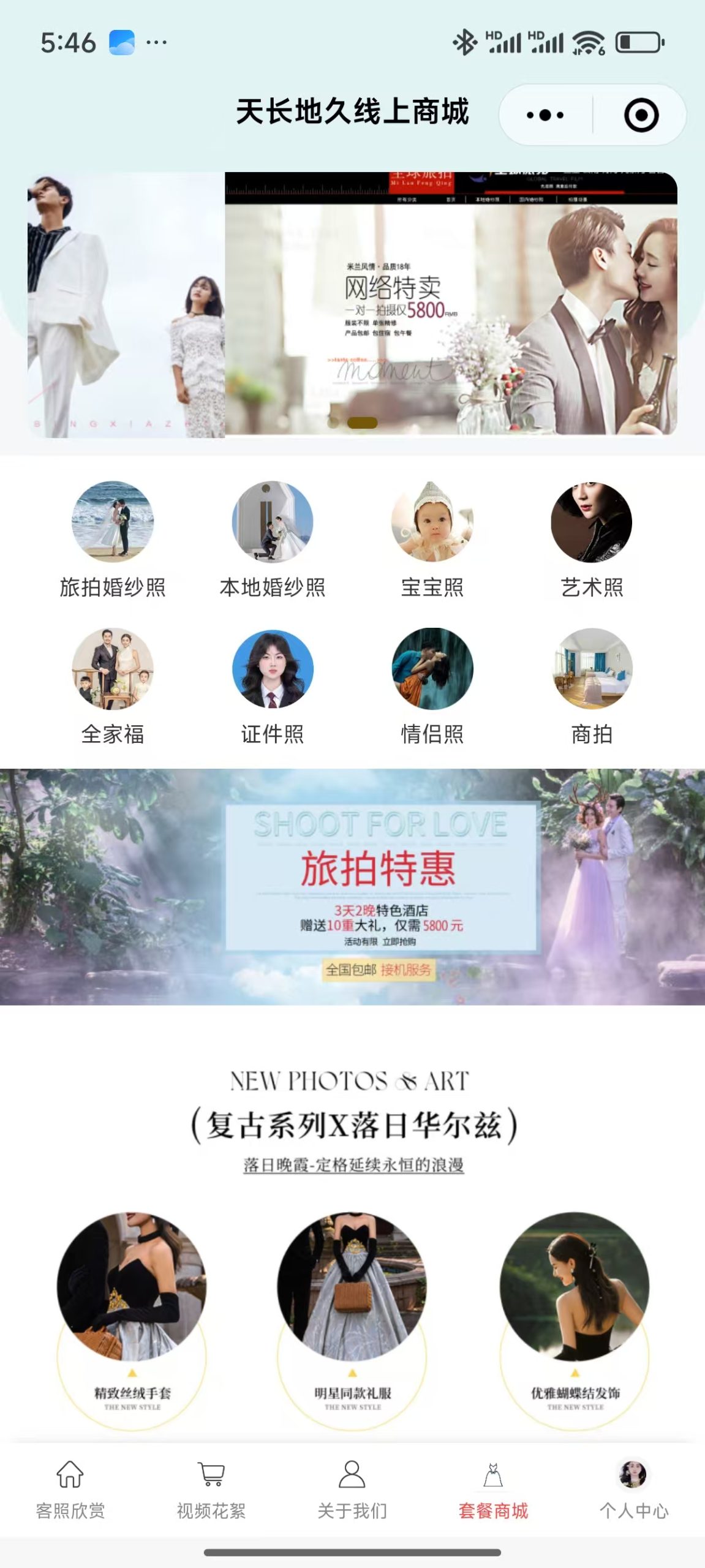Open the 关于我们 tab
705x1568 pixels.
[352, 1490]
